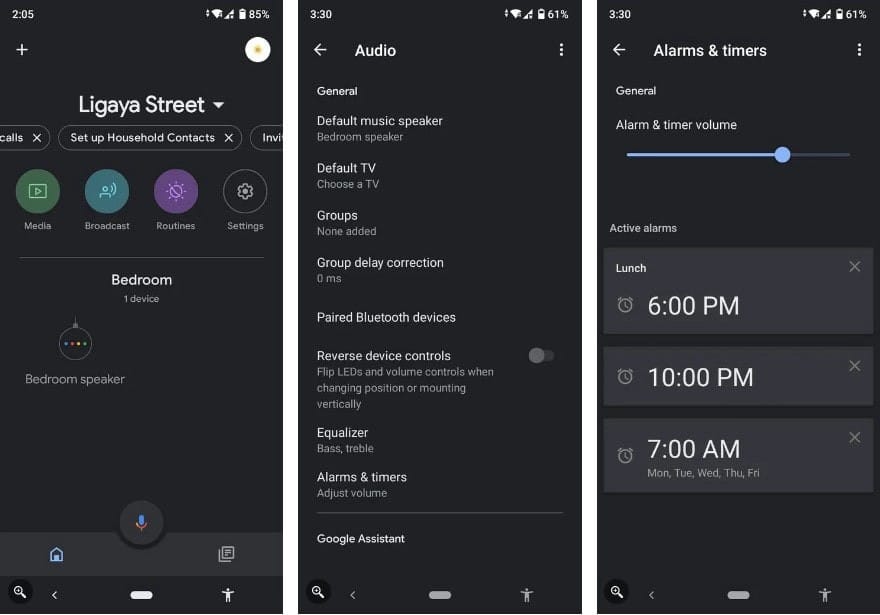880x615 pixels.
Task: Switch to the feed tab in bottom bar
Action: [226, 553]
